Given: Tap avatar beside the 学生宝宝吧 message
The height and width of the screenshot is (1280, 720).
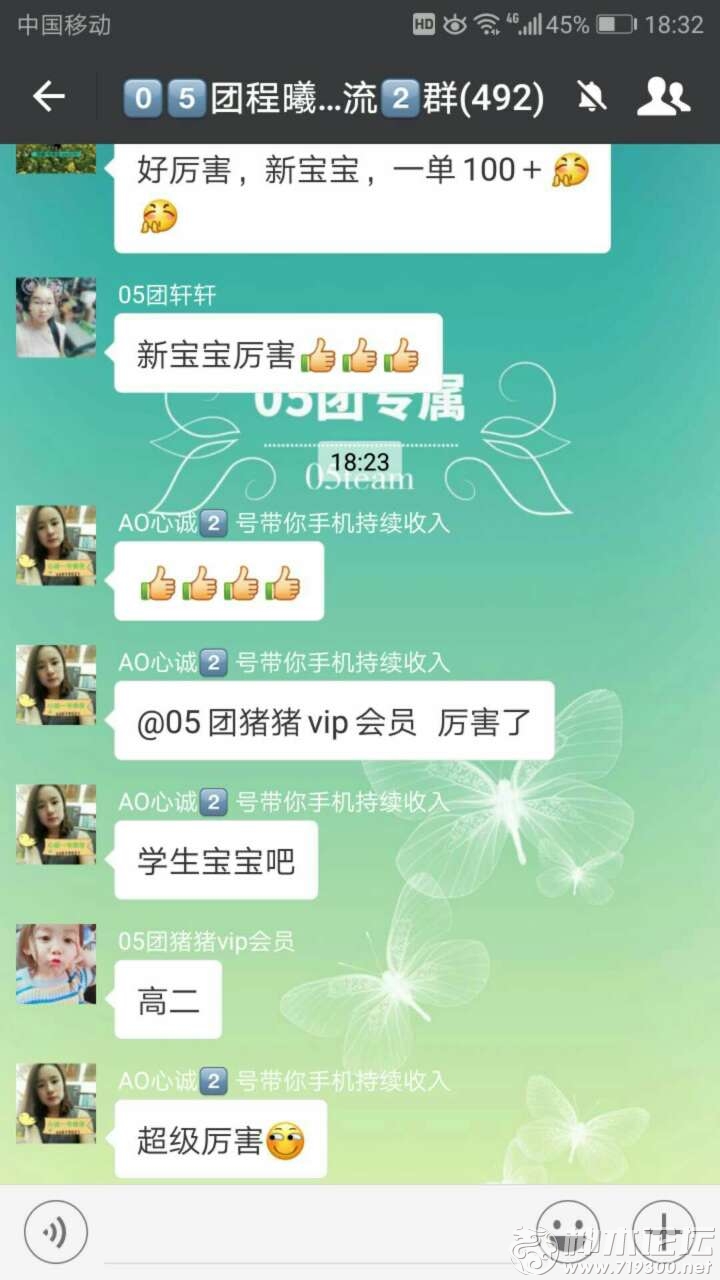Looking at the screenshot, I should click(x=56, y=824).
